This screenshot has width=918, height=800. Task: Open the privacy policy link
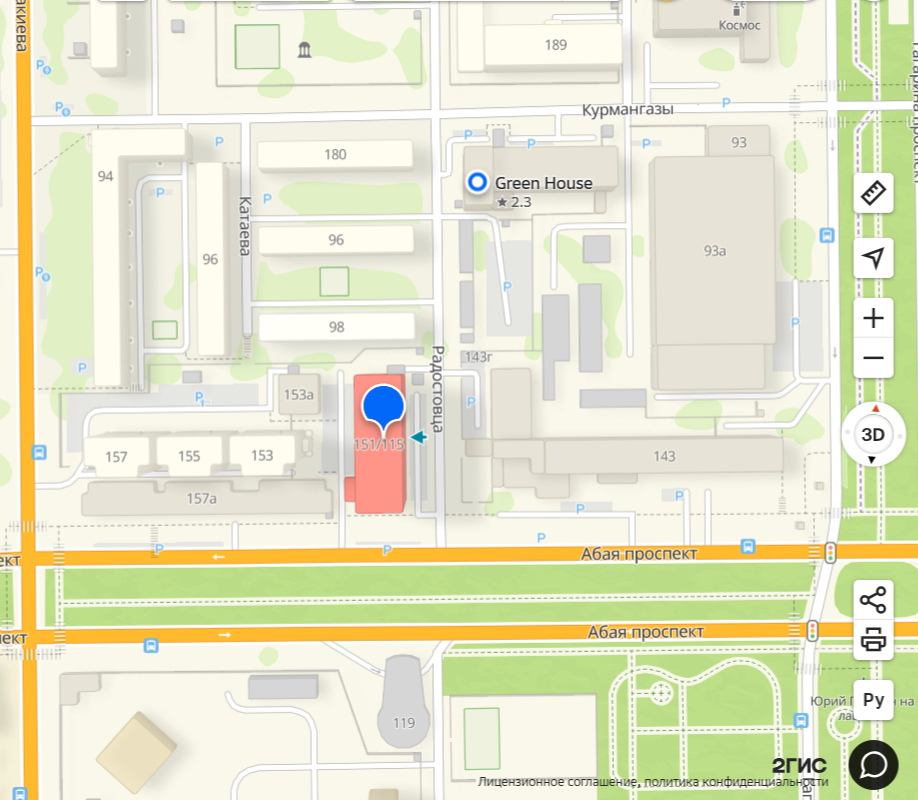pos(736,782)
